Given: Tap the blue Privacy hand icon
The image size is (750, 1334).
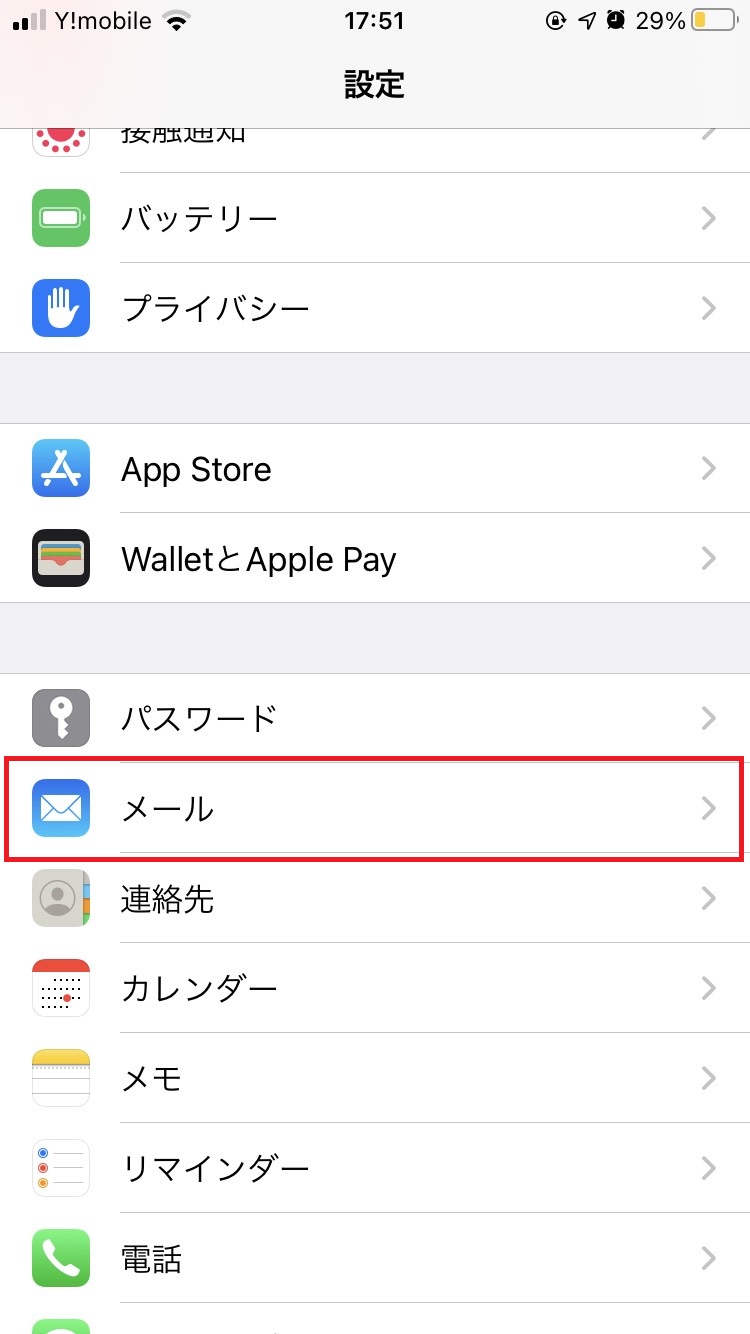Looking at the screenshot, I should pos(60,308).
